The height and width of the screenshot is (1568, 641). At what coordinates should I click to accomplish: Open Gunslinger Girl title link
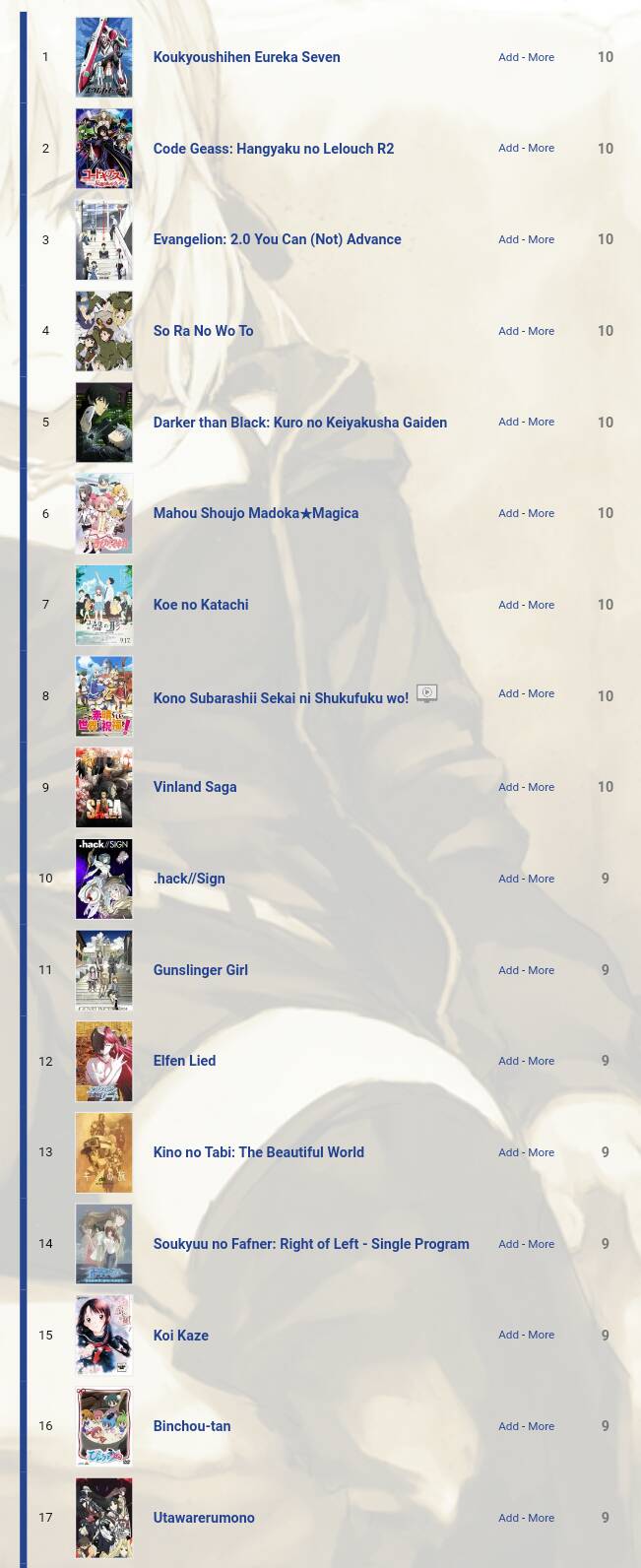[x=200, y=970]
